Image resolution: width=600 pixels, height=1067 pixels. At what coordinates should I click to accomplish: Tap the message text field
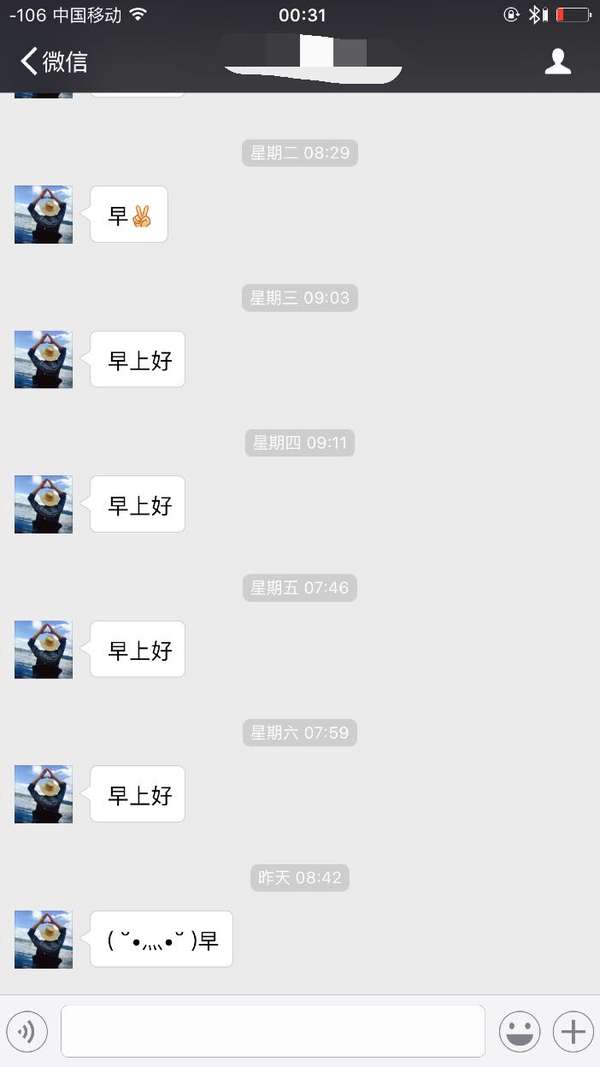(273, 1032)
